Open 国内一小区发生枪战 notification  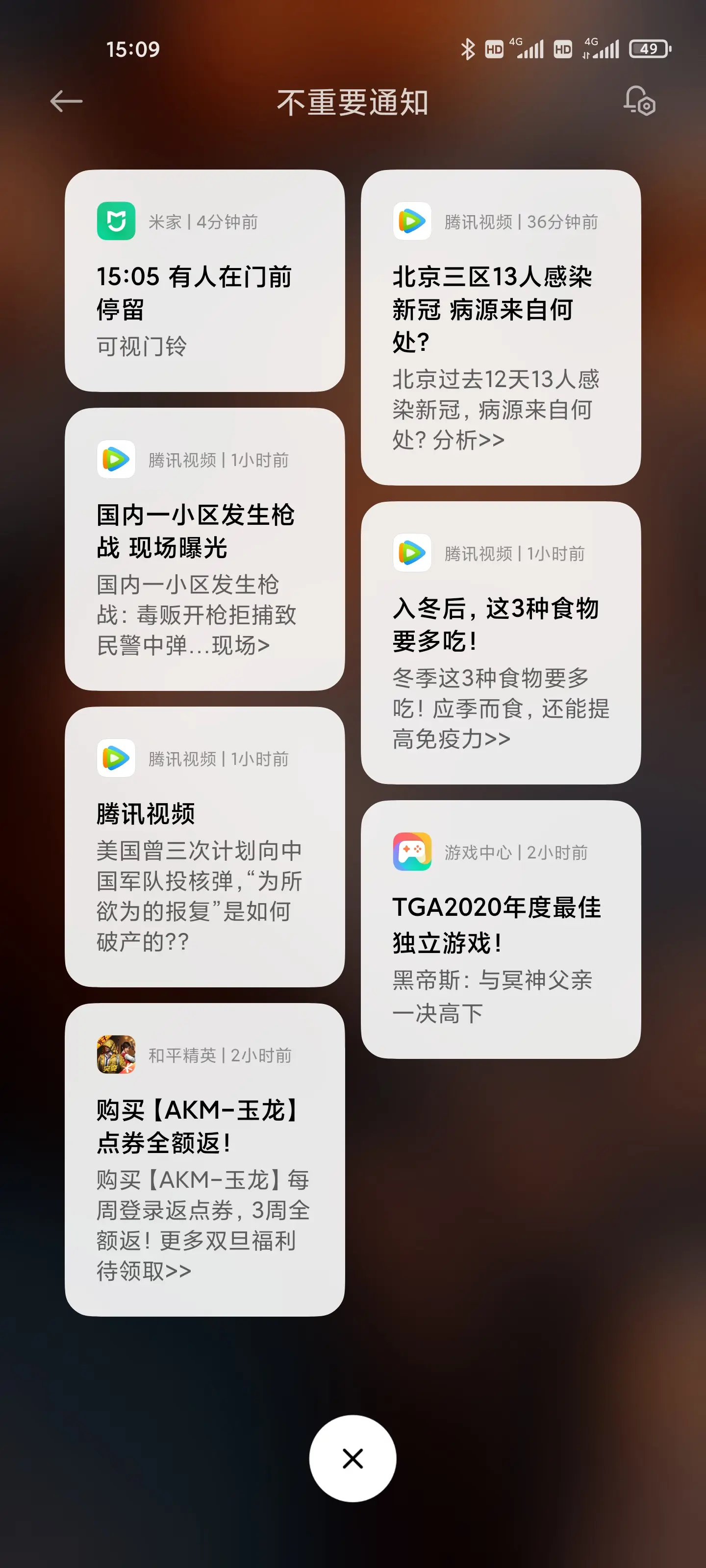tap(204, 549)
